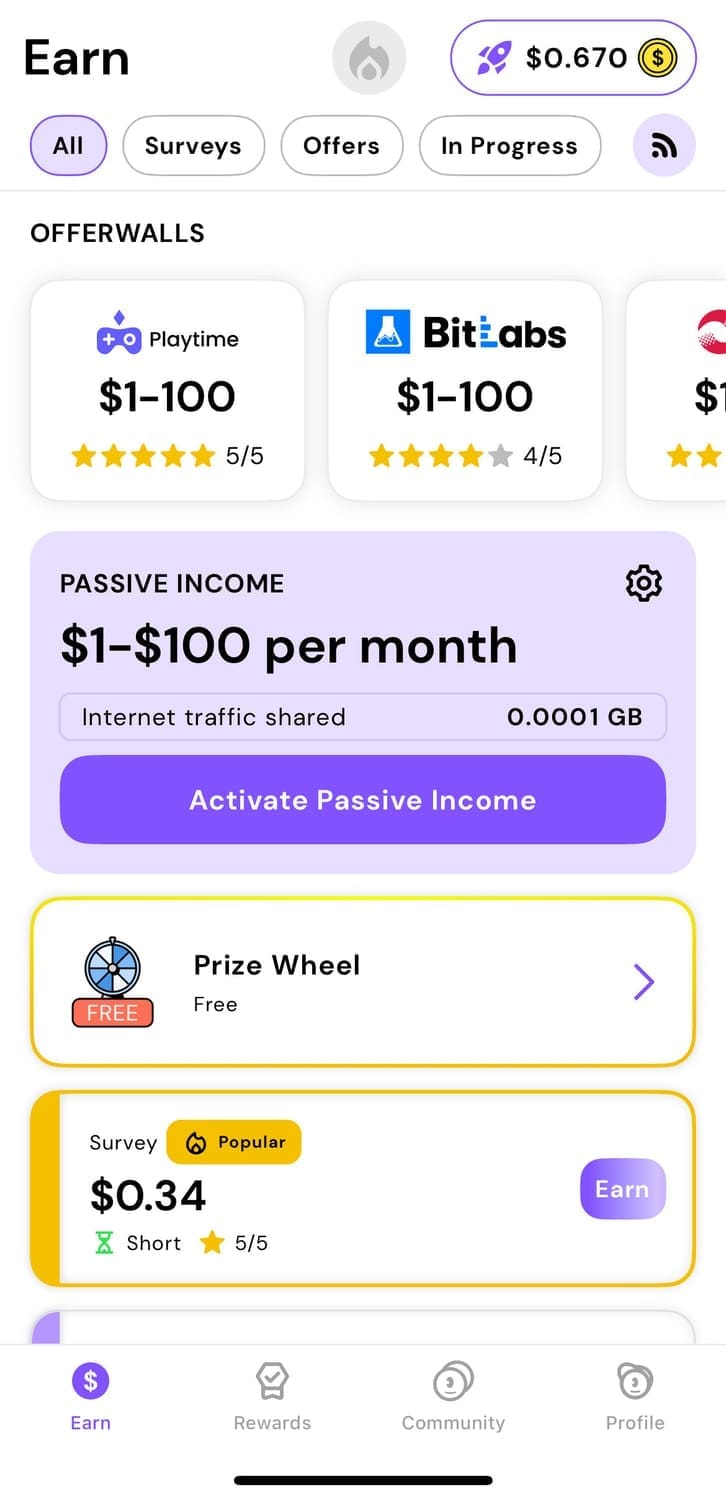This screenshot has width=726, height=1500.
Task: Show In Progress tasks
Action: [x=509, y=146]
